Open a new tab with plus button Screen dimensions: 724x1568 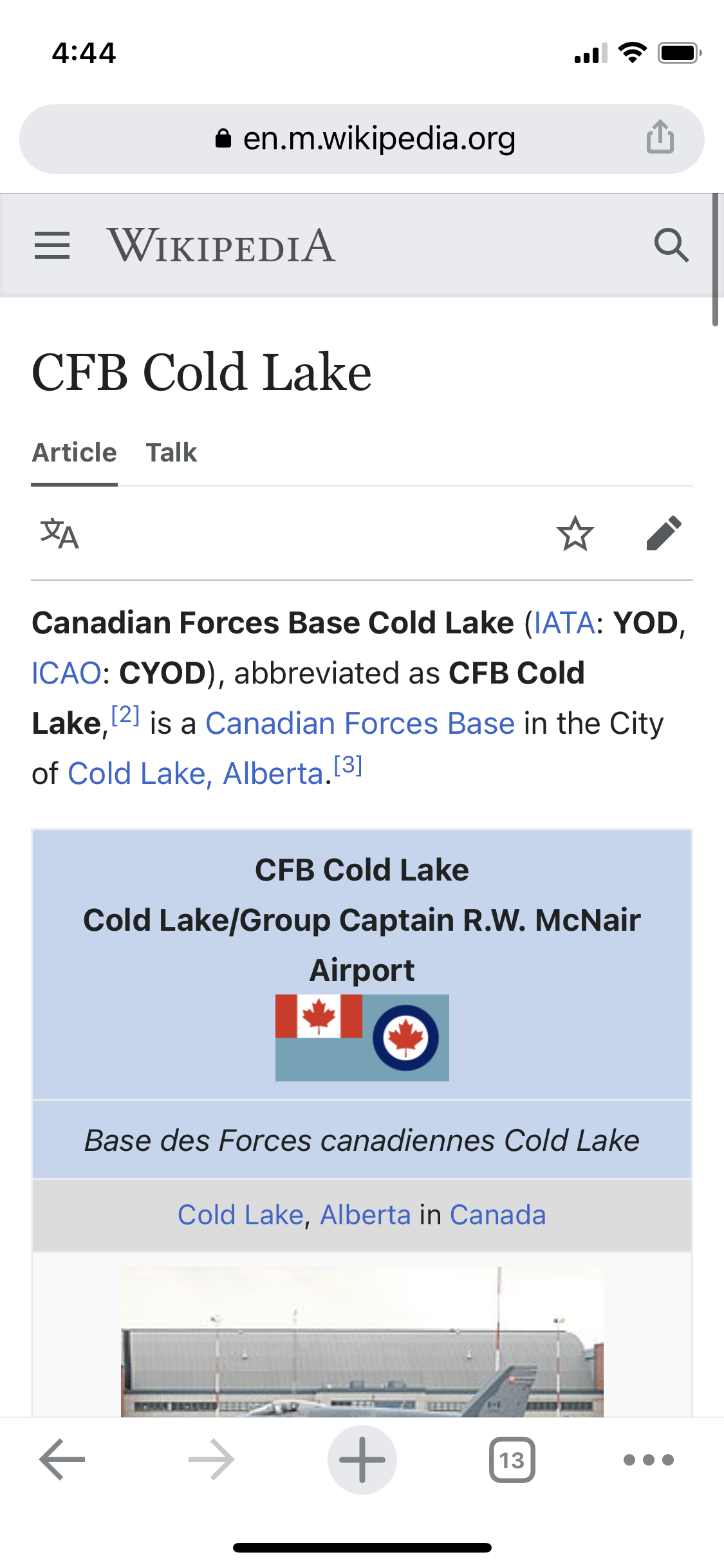[362, 1459]
